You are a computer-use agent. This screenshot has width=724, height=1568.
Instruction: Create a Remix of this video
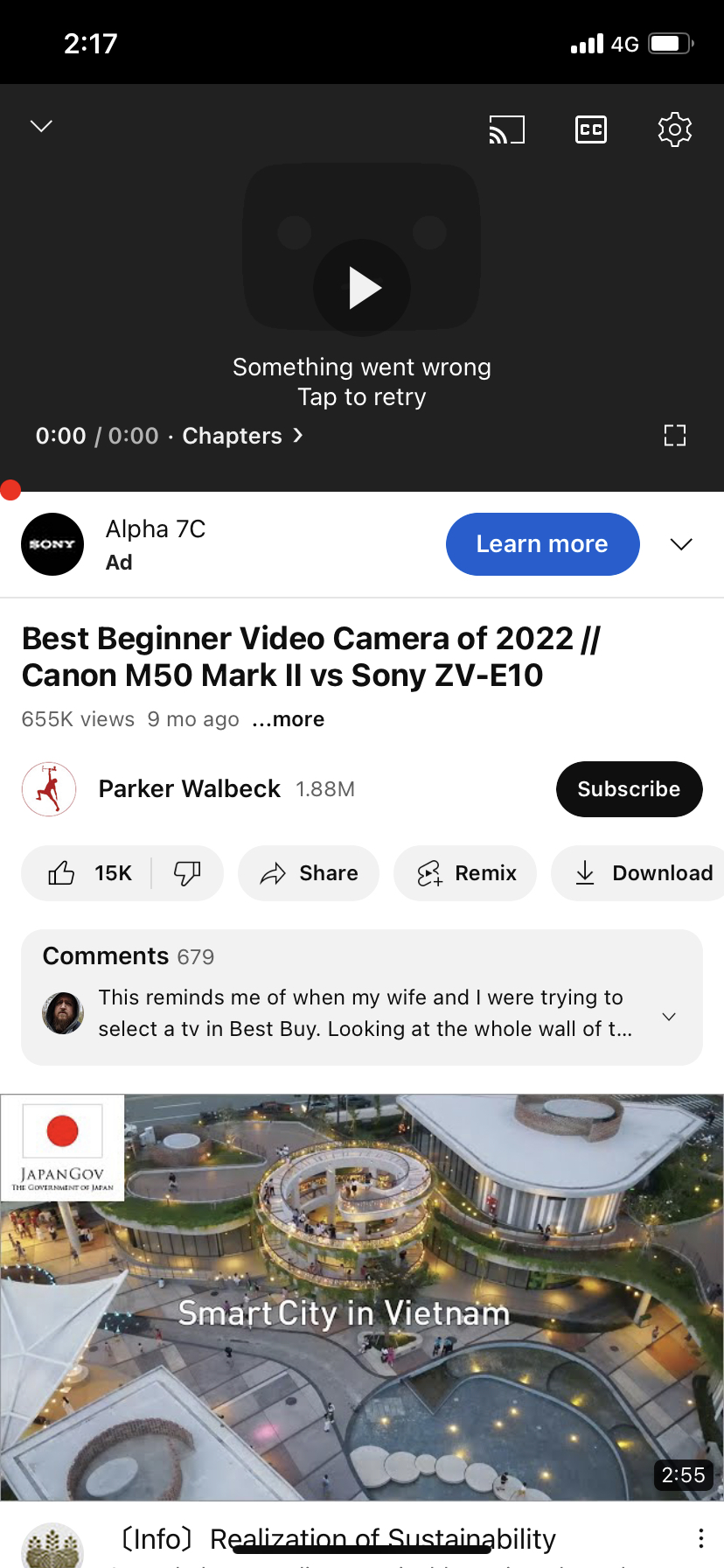point(465,873)
